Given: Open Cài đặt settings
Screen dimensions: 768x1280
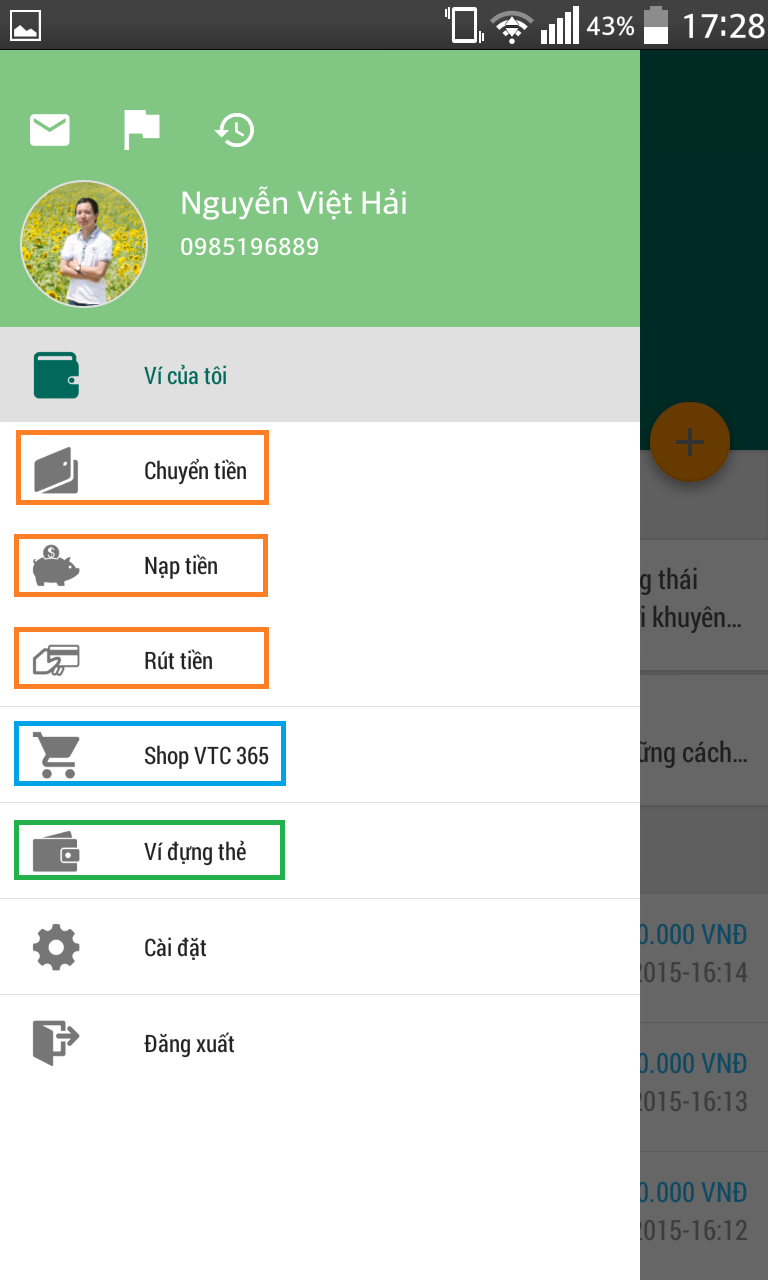Looking at the screenshot, I should click(175, 947).
